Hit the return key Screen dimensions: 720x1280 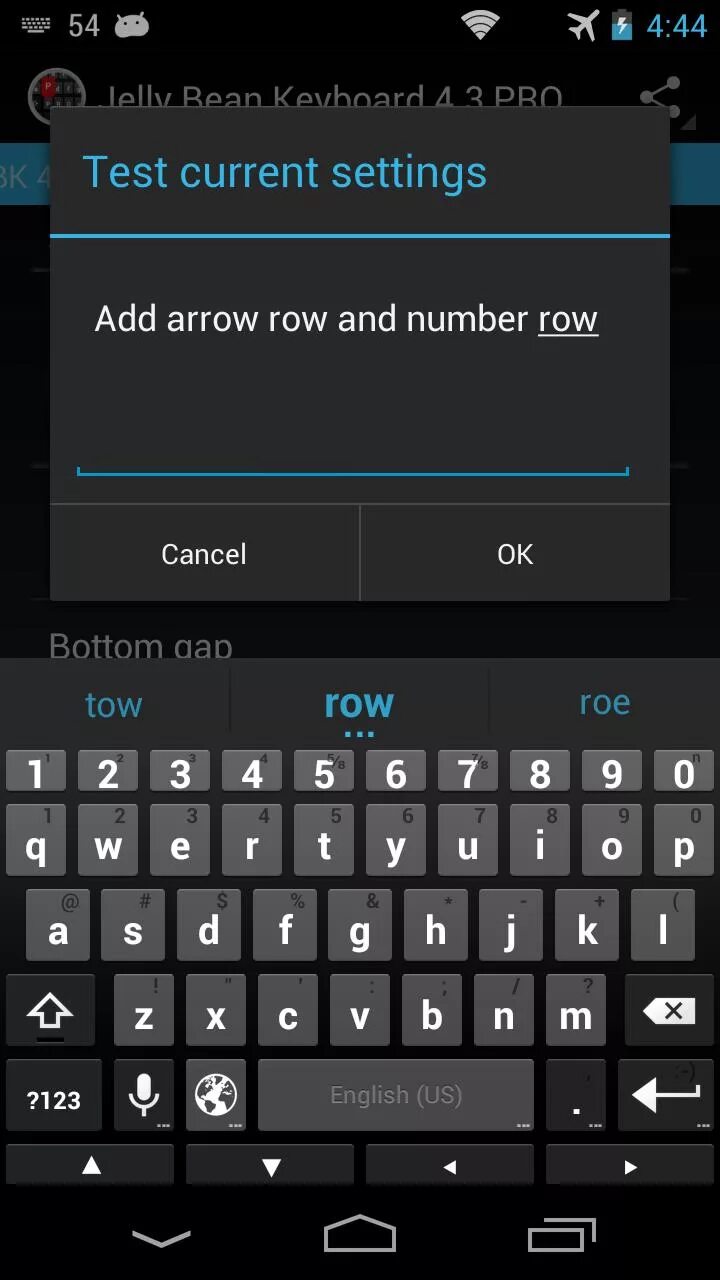pos(666,1096)
